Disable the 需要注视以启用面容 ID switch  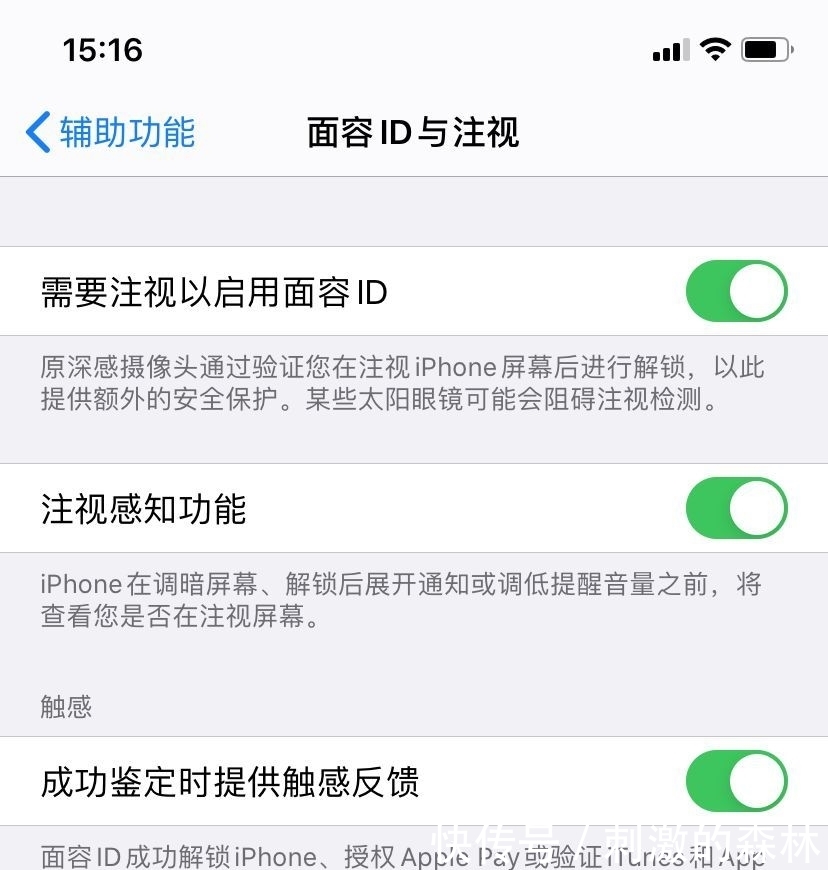(x=737, y=291)
